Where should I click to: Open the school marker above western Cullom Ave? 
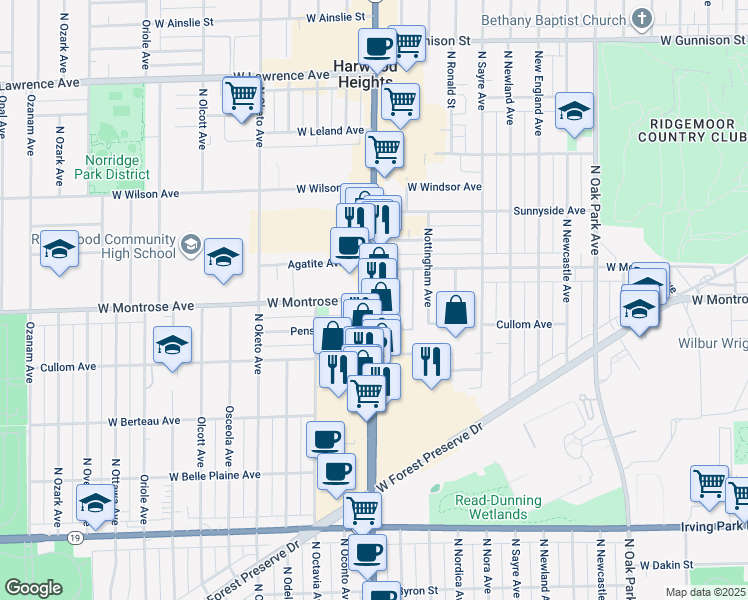pos(173,346)
